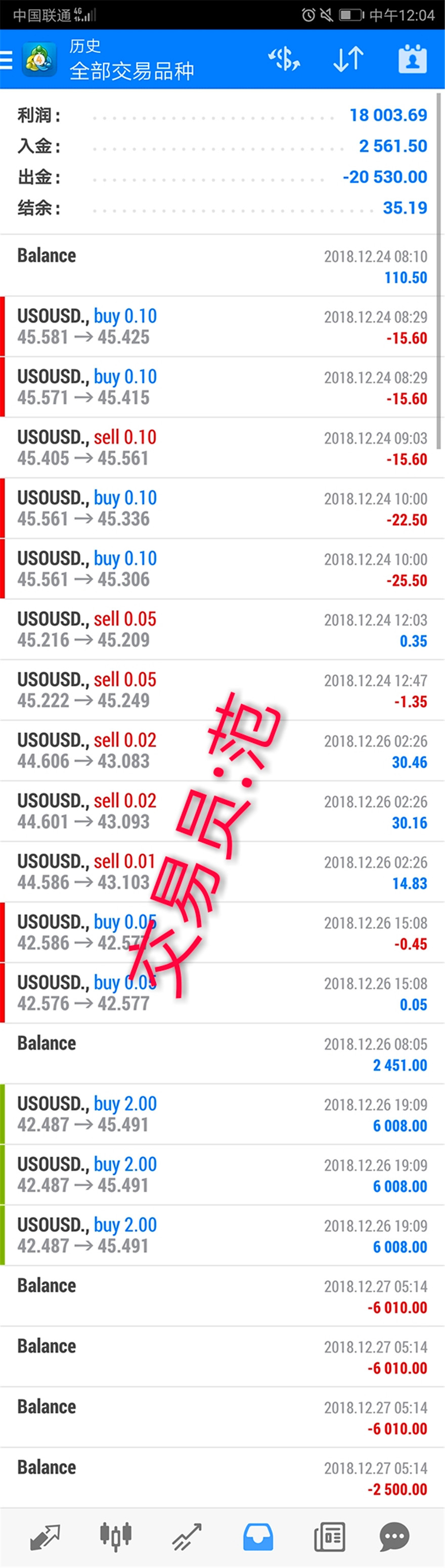
Task: Expand the Balance entry of 2 451.00
Action: click(x=222, y=1054)
